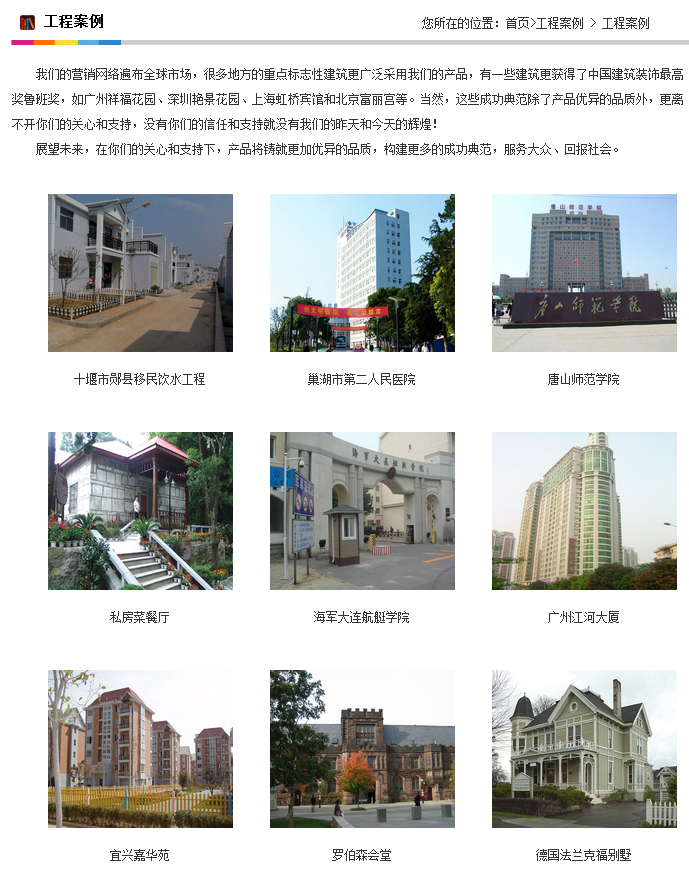The height and width of the screenshot is (878, 689).
Task: Open 德国法兰克福别墅 project photo
Action: 584,749
